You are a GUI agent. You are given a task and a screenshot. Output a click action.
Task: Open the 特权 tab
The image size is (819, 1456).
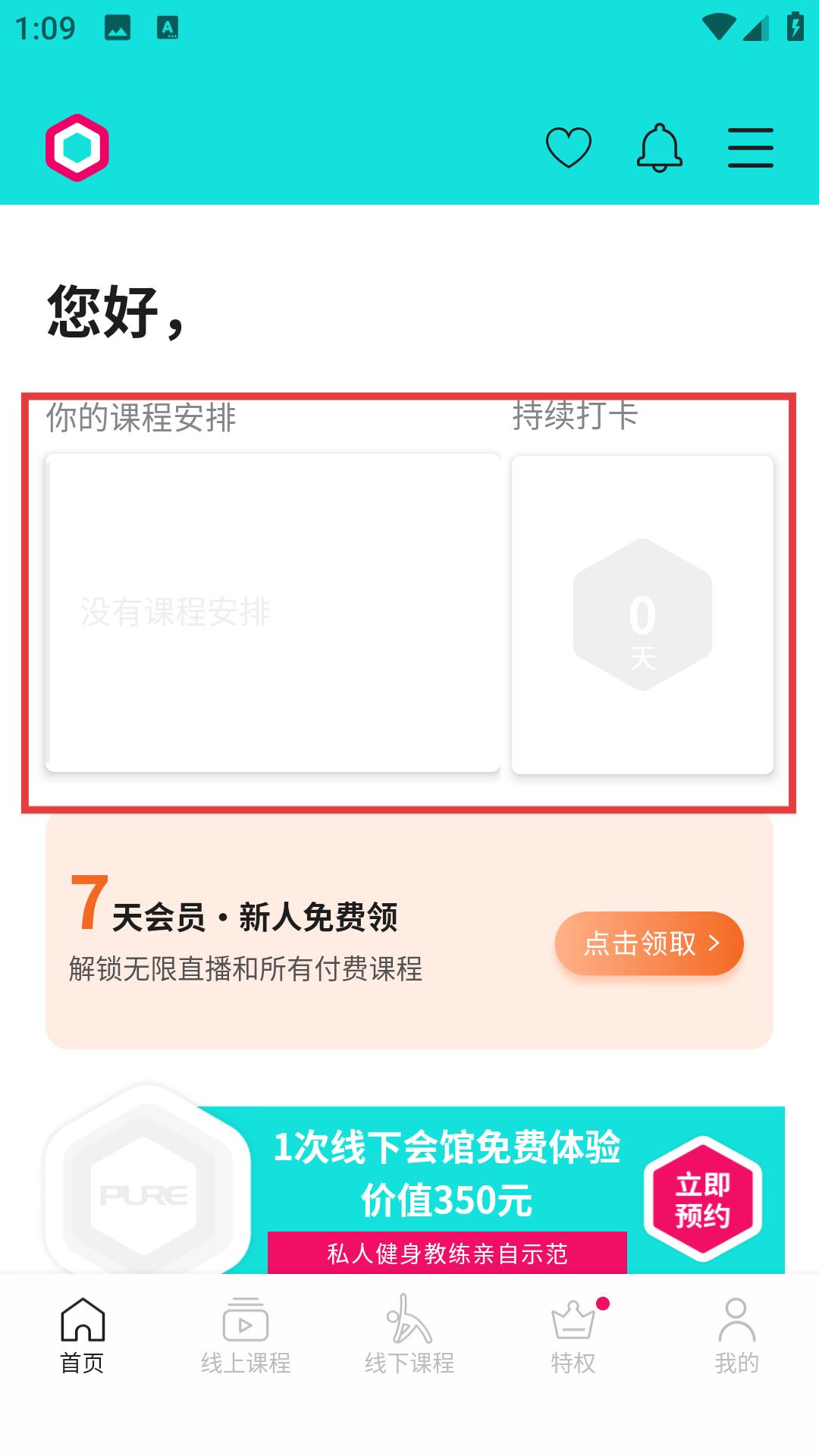click(573, 1336)
